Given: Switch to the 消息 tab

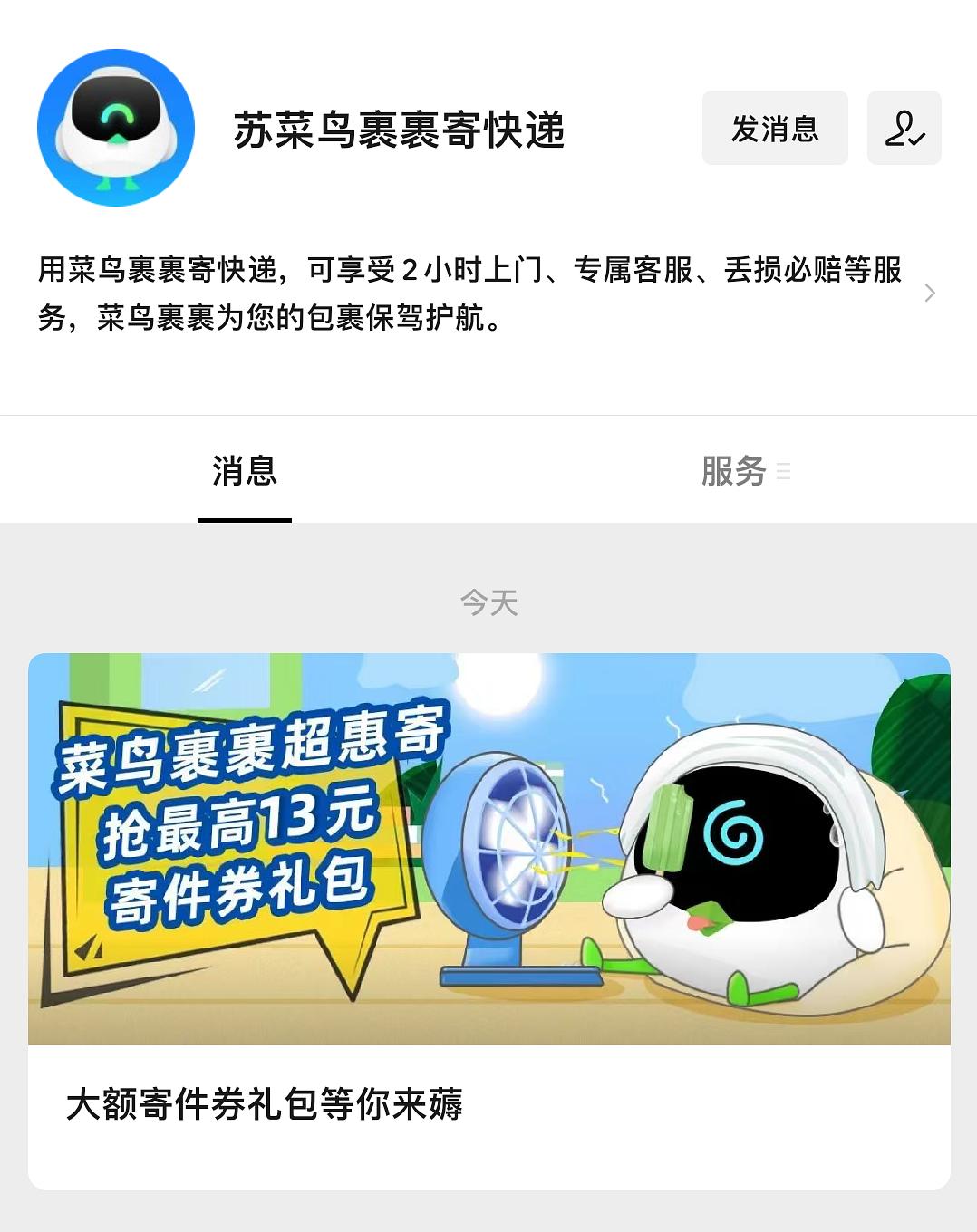Looking at the screenshot, I should [x=245, y=471].
